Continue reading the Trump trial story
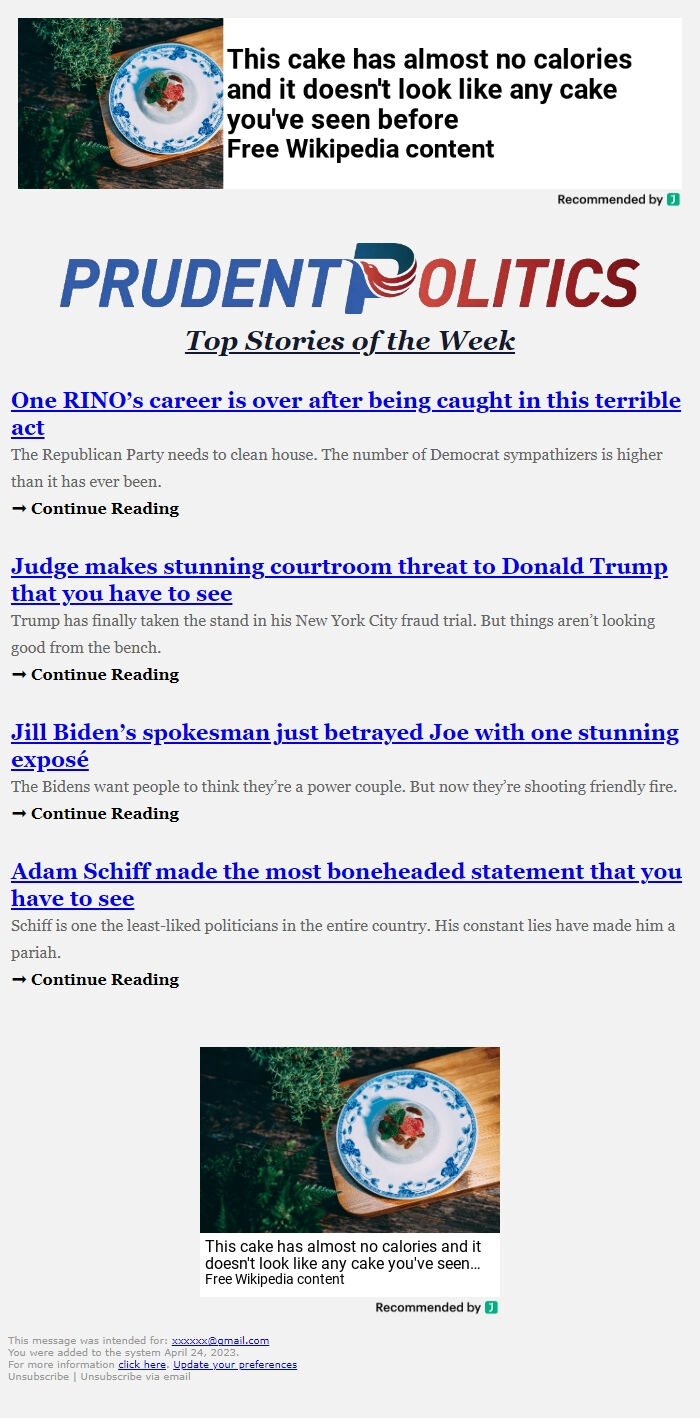This screenshot has width=700, height=1418. click(x=95, y=674)
